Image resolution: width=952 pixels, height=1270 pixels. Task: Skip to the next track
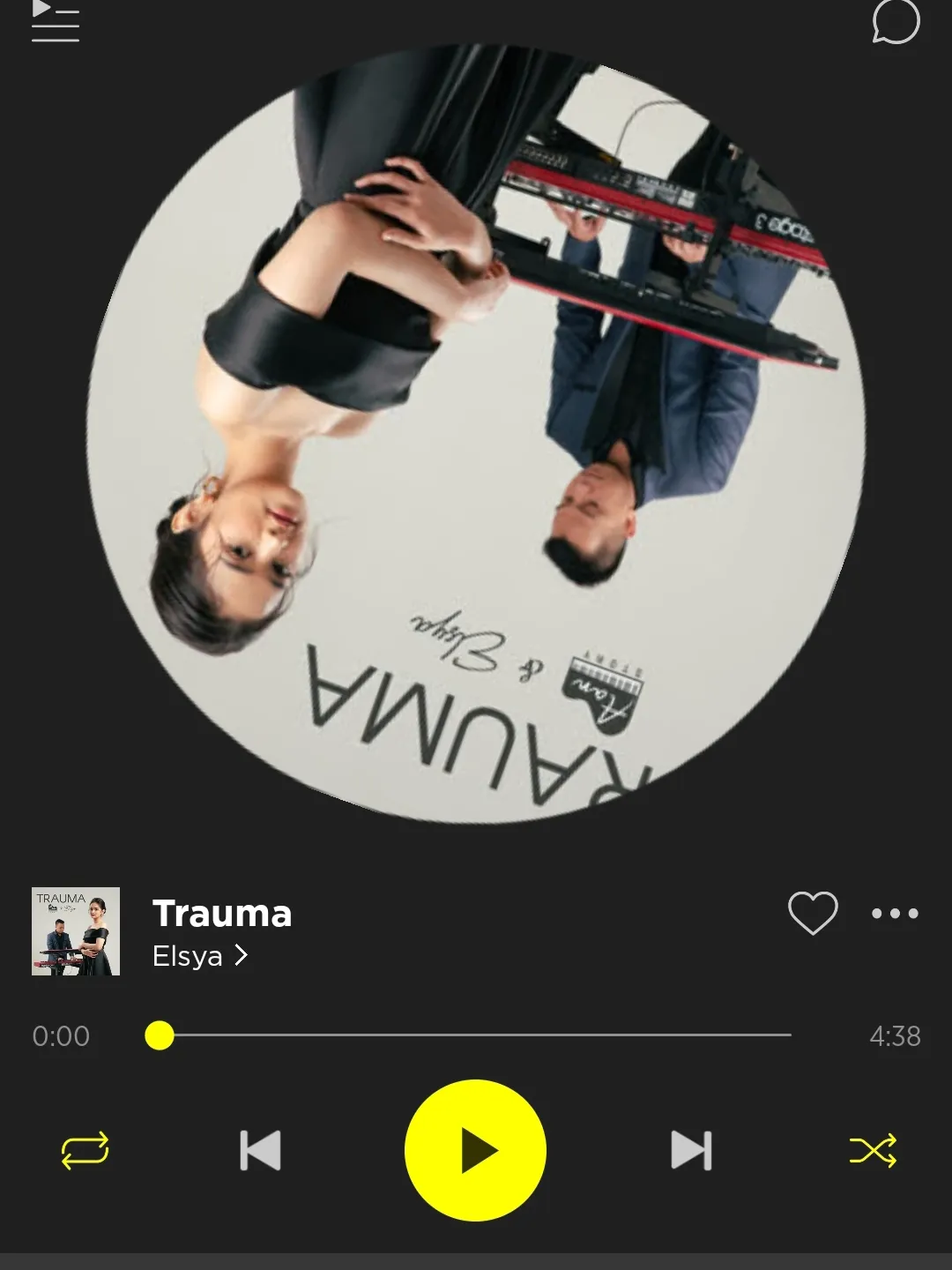(691, 1151)
